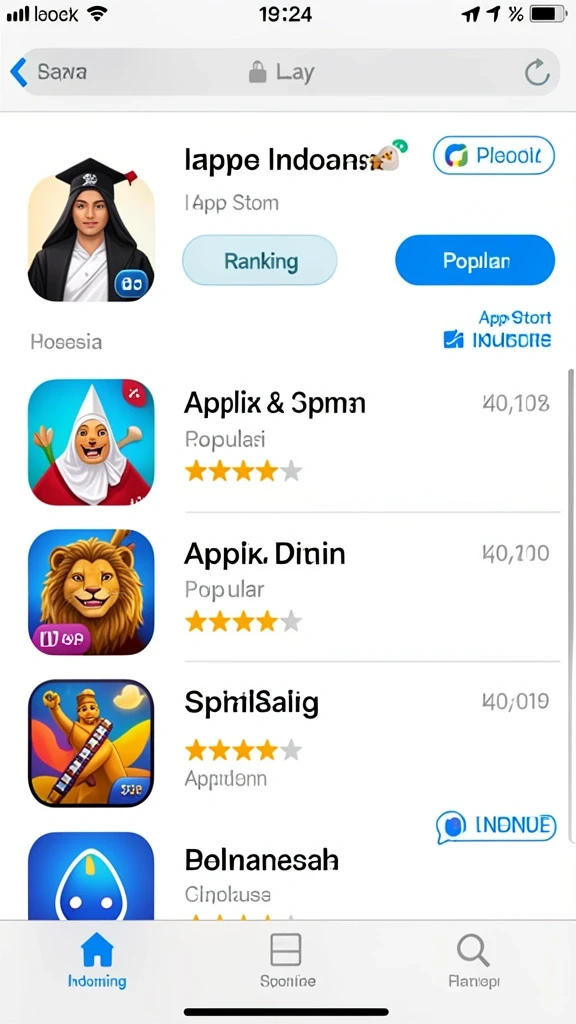The height and width of the screenshot is (1024, 576).
Task: Open the graduate app icon at top
Action: pyautogui.click(x=91, y=230)
